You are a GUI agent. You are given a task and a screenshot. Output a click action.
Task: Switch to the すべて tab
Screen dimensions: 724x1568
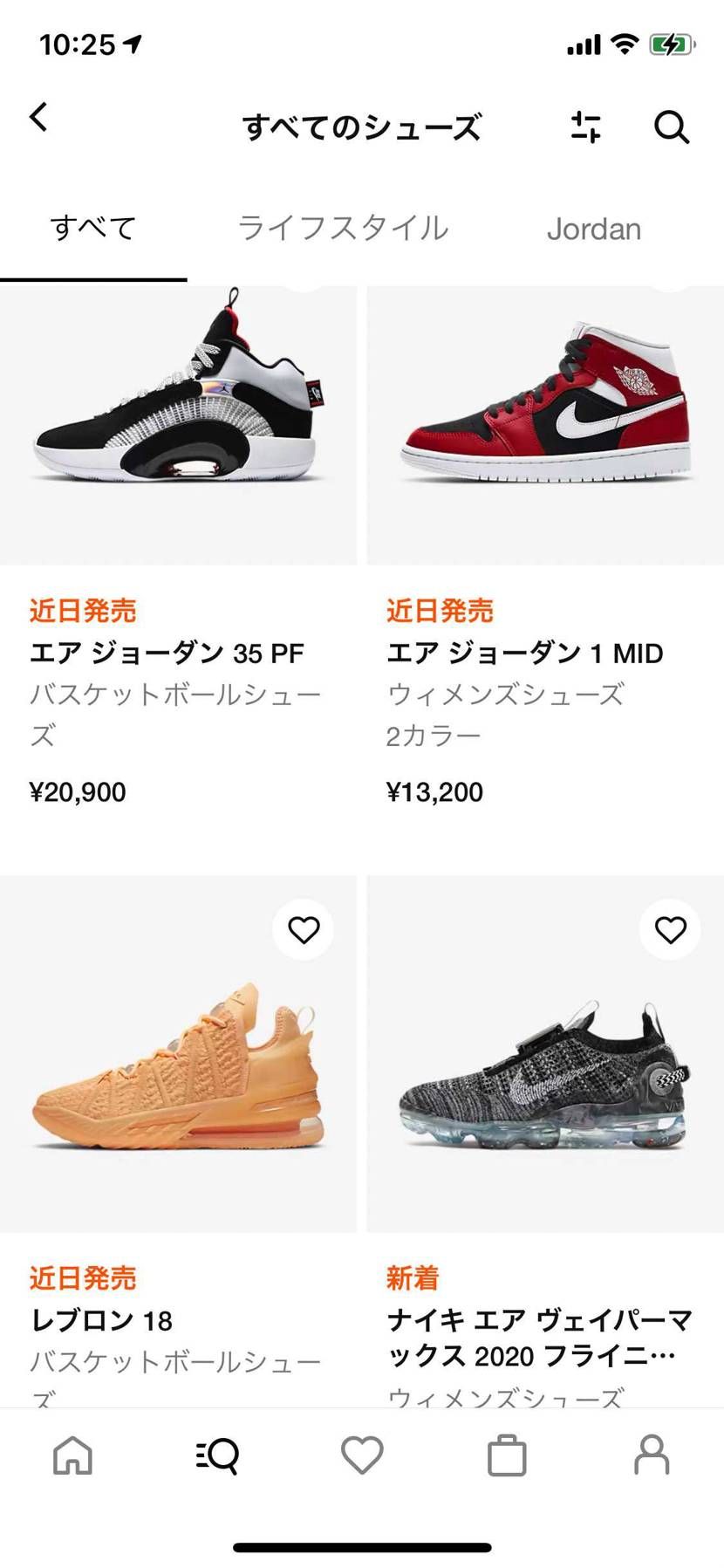93,229
